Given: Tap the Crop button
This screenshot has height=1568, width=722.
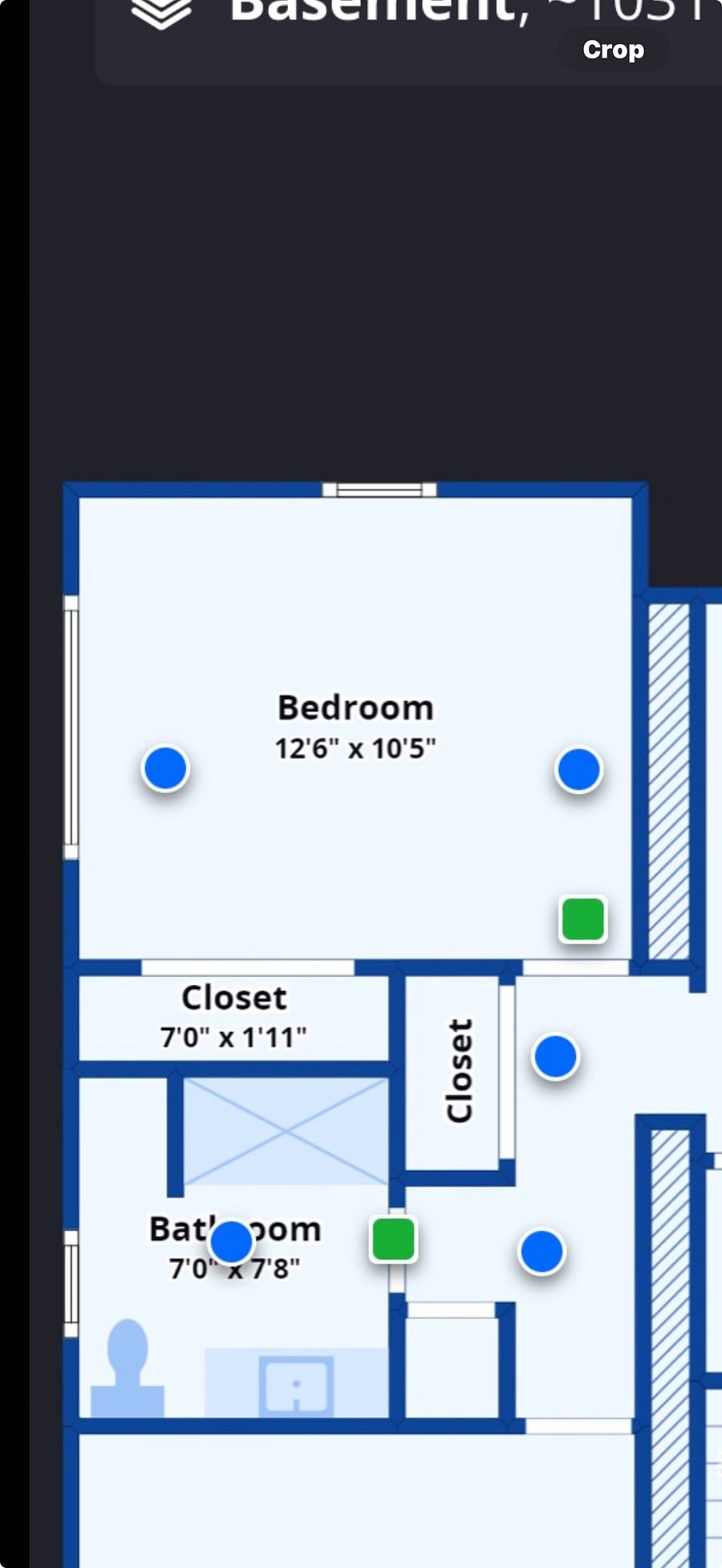Looking at the screenshot, I should pos(613,50).
